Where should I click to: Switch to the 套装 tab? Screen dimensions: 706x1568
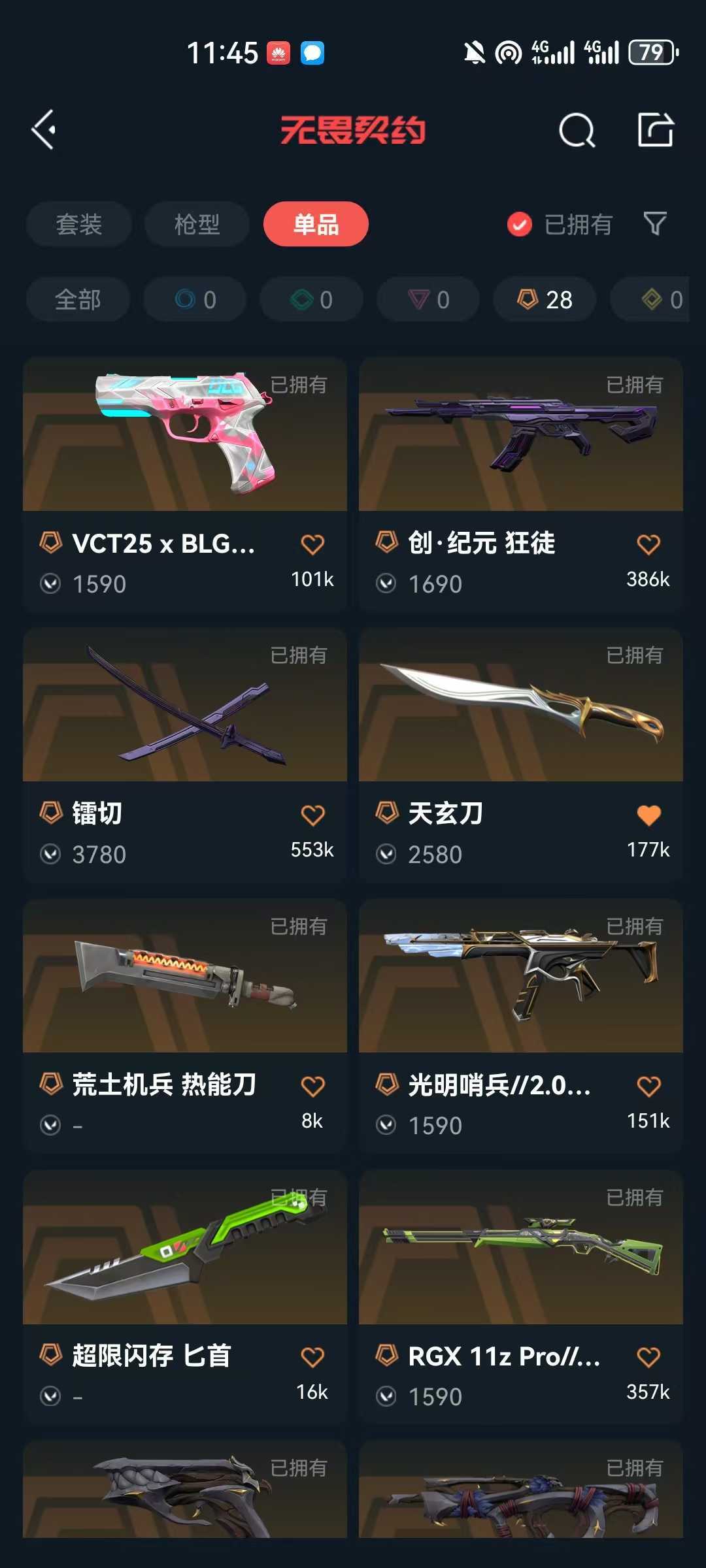click(x=79, y=224)
